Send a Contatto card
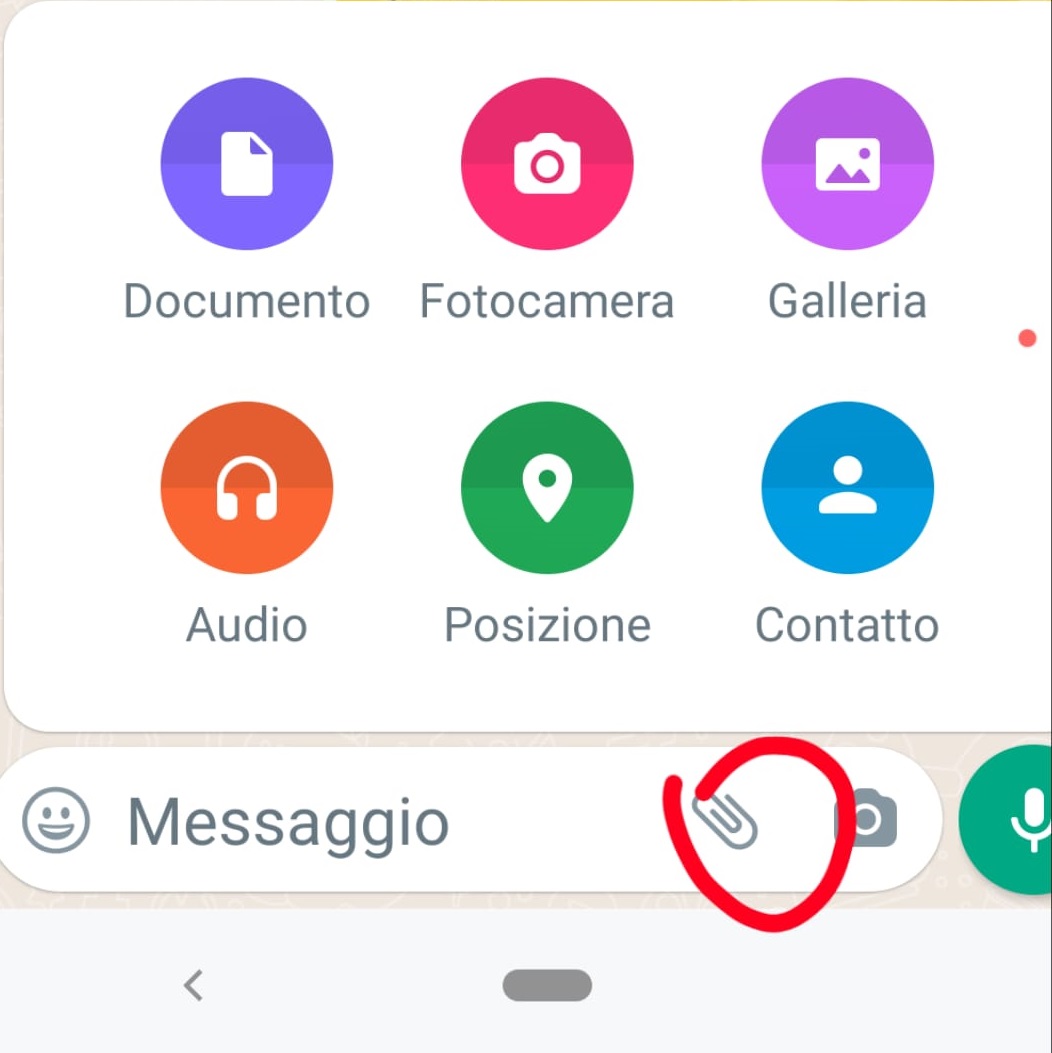The image size is (1052, 1053). point(847,488)
